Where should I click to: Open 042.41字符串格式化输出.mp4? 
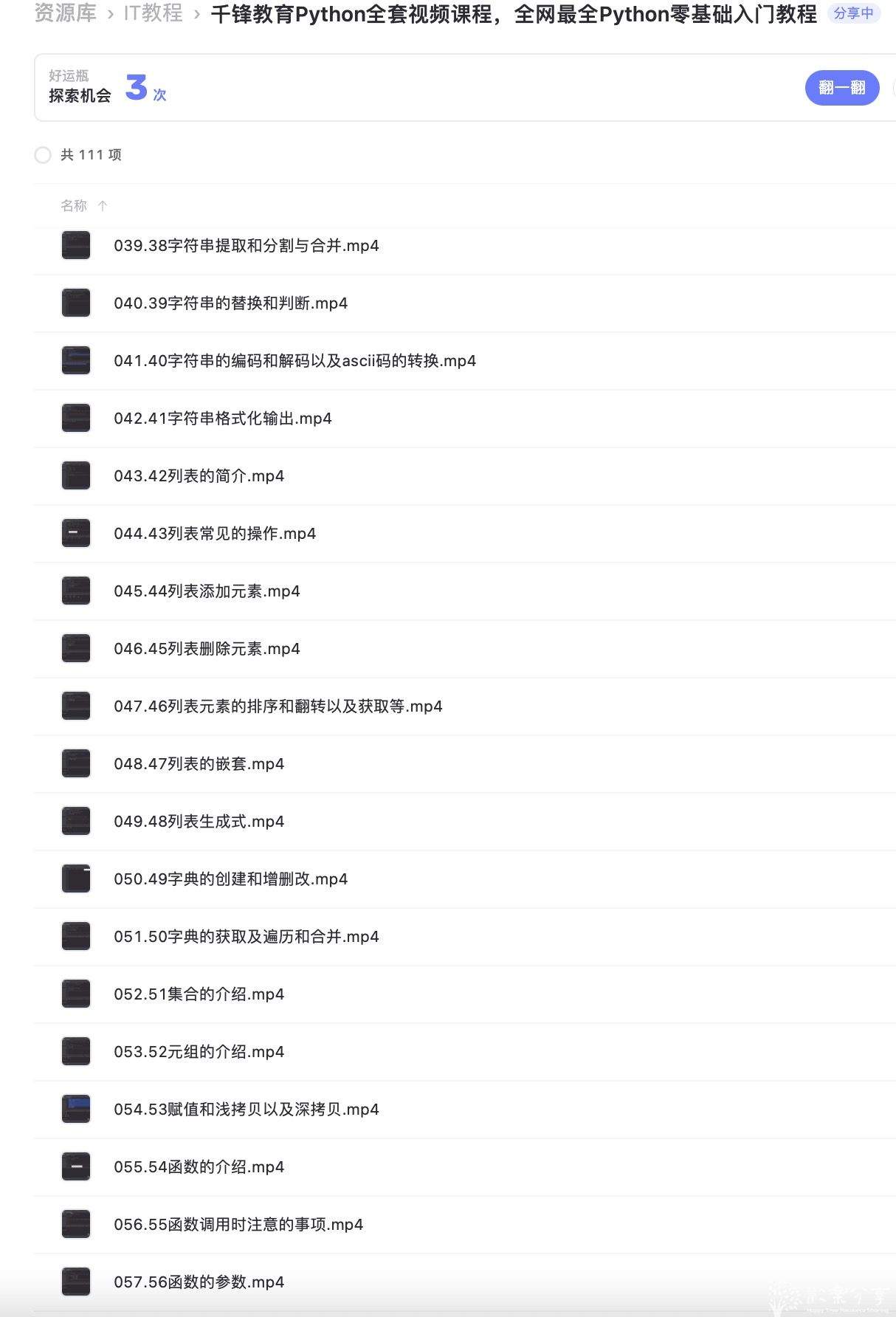click(x=222, y=419)
